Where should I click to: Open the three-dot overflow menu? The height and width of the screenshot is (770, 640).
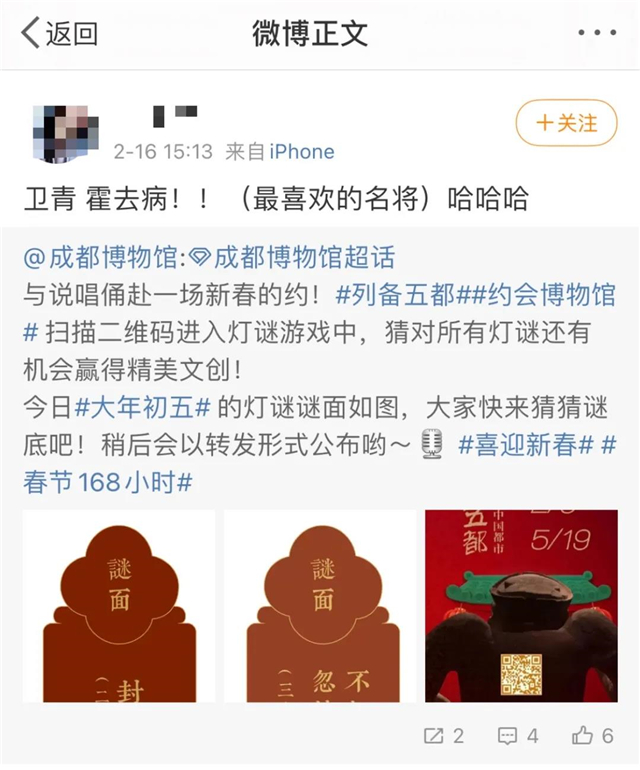[x=596, y=33]
